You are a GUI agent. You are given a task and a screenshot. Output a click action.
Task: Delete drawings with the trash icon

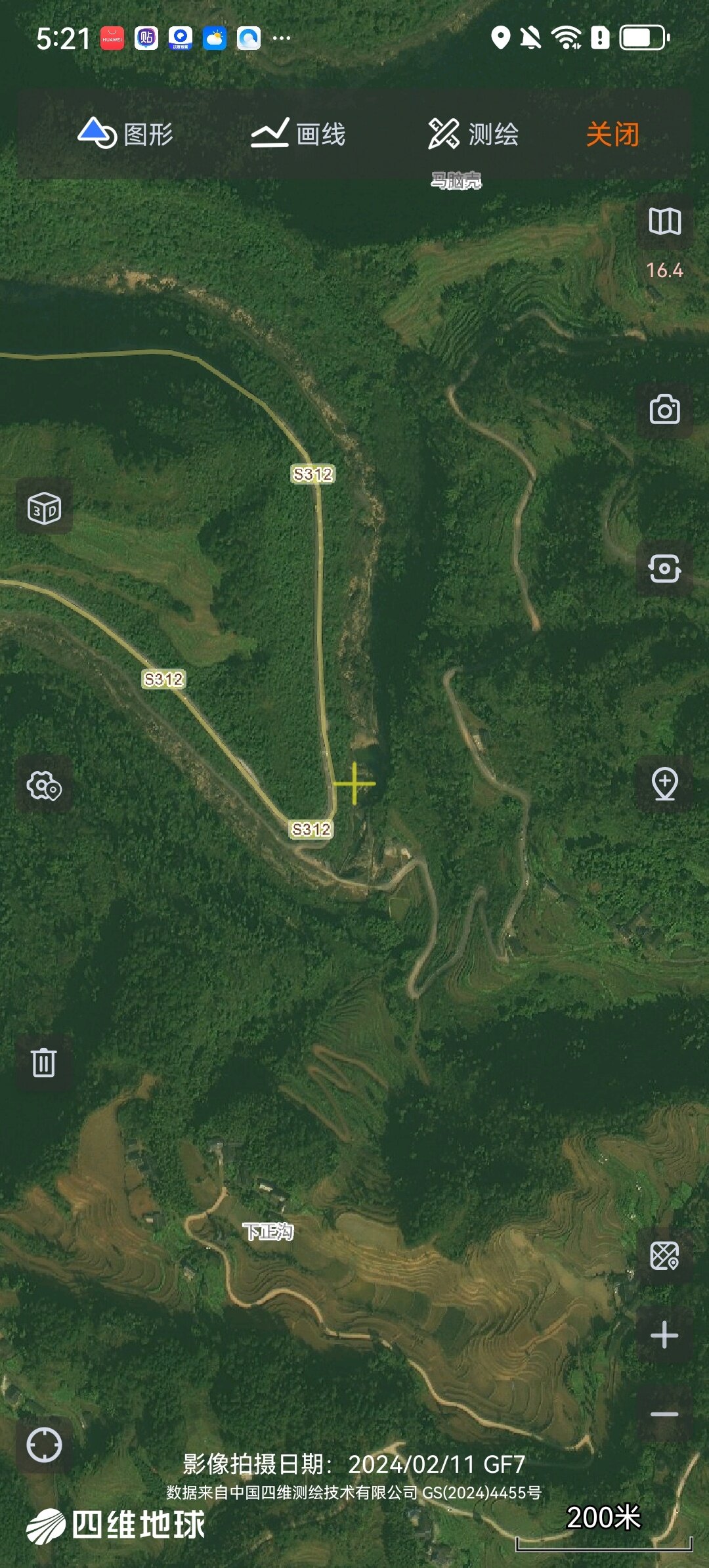coord(44,1062)
